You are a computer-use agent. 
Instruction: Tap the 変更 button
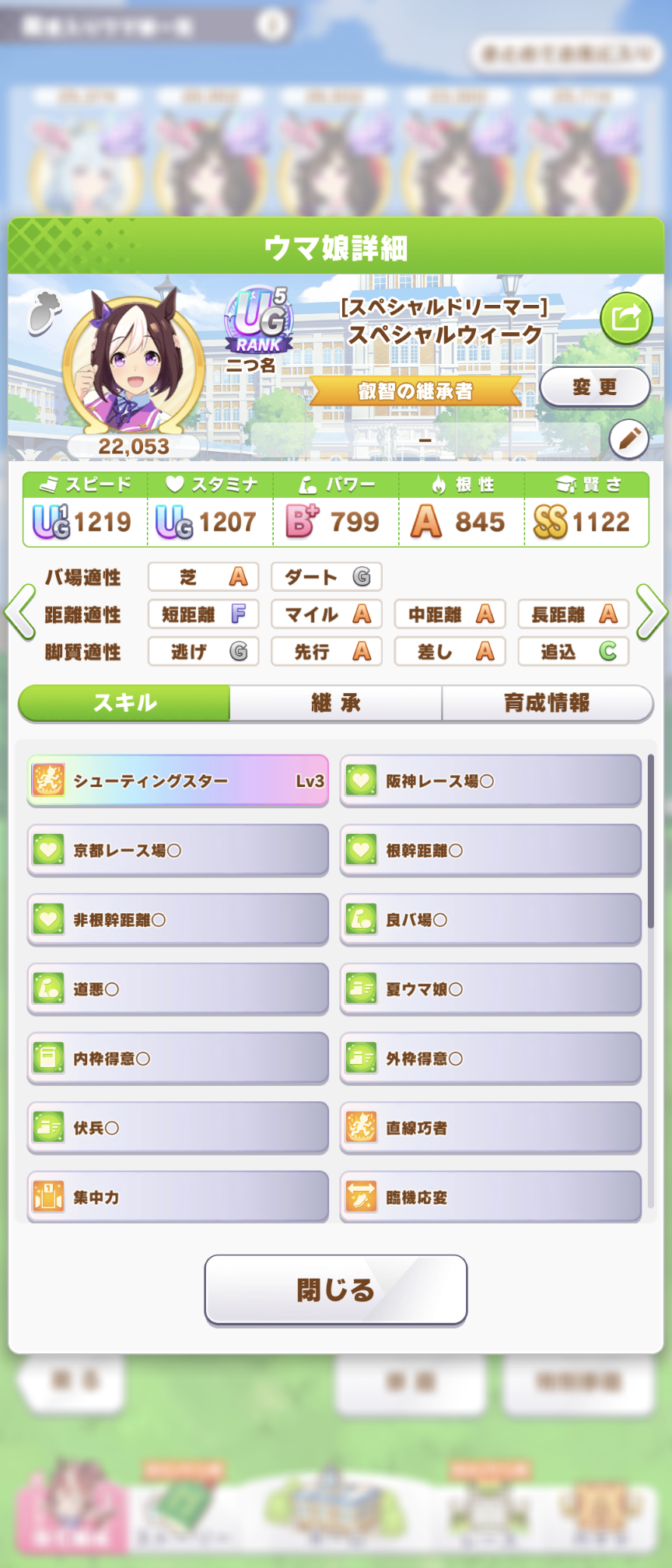click(594, 387)
